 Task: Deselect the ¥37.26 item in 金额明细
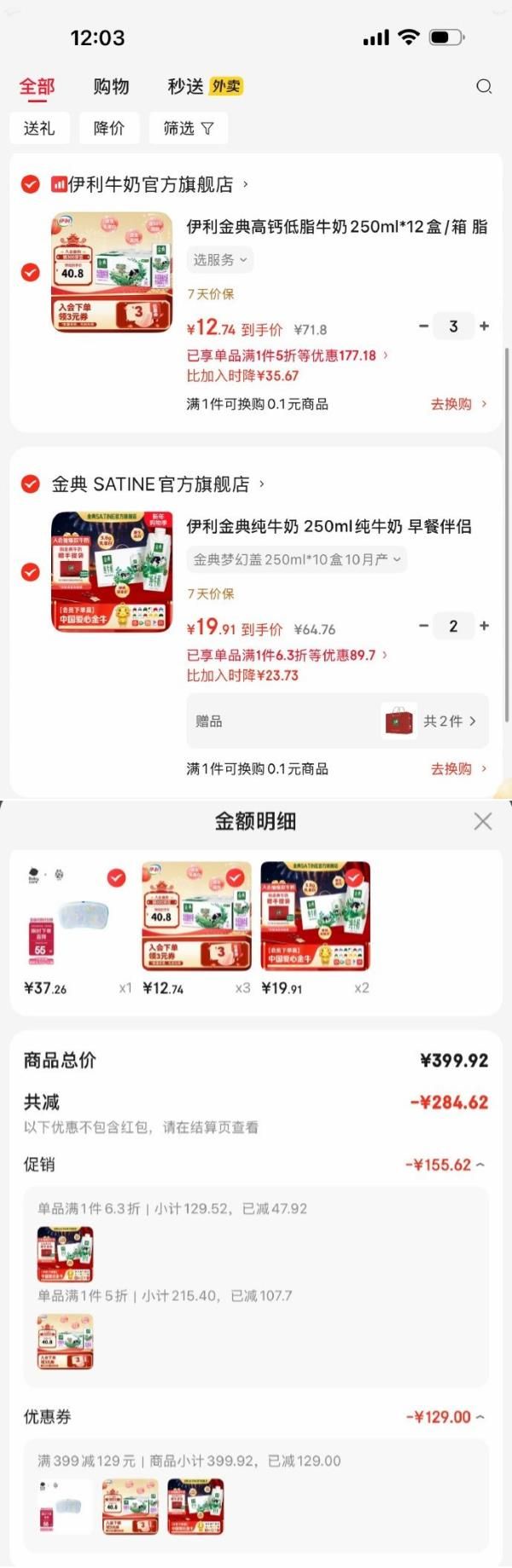116,877
